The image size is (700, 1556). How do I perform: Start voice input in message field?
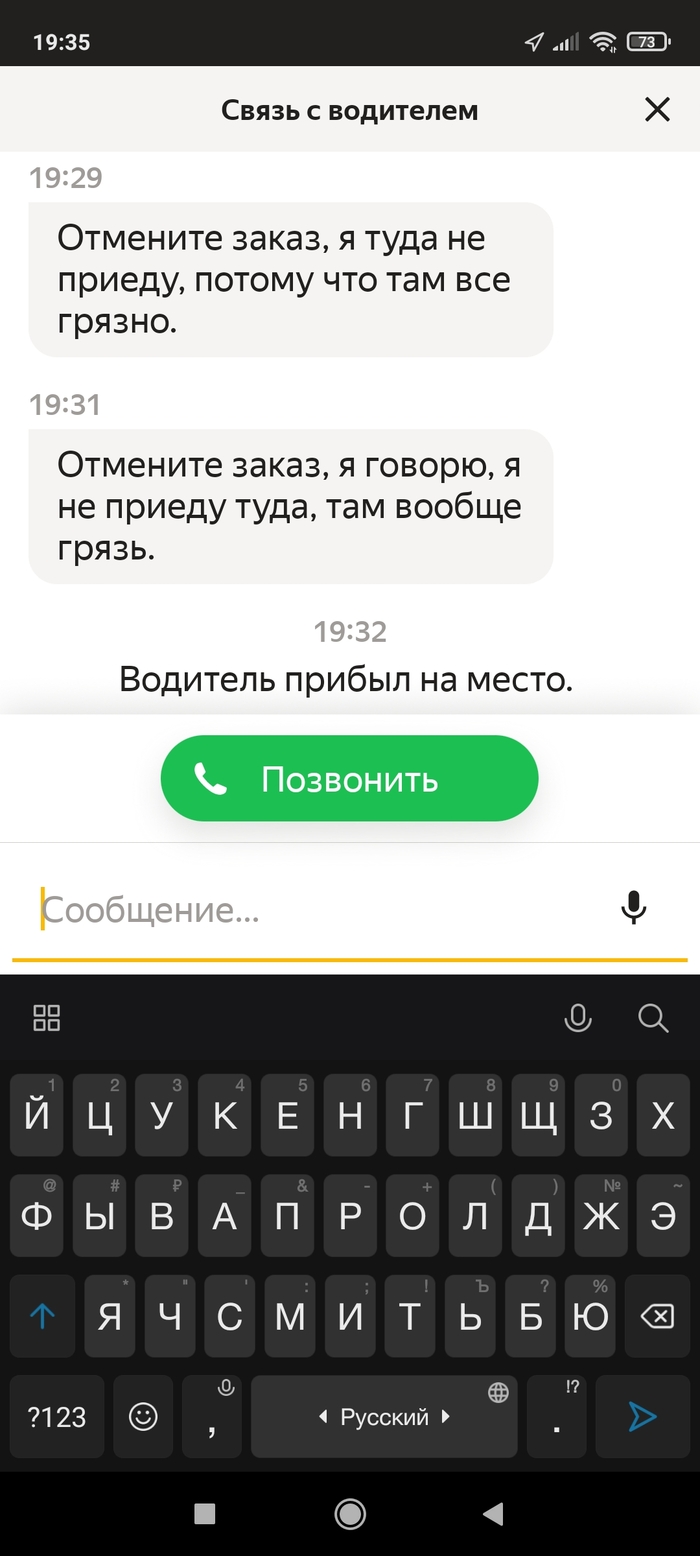(634, 908)
